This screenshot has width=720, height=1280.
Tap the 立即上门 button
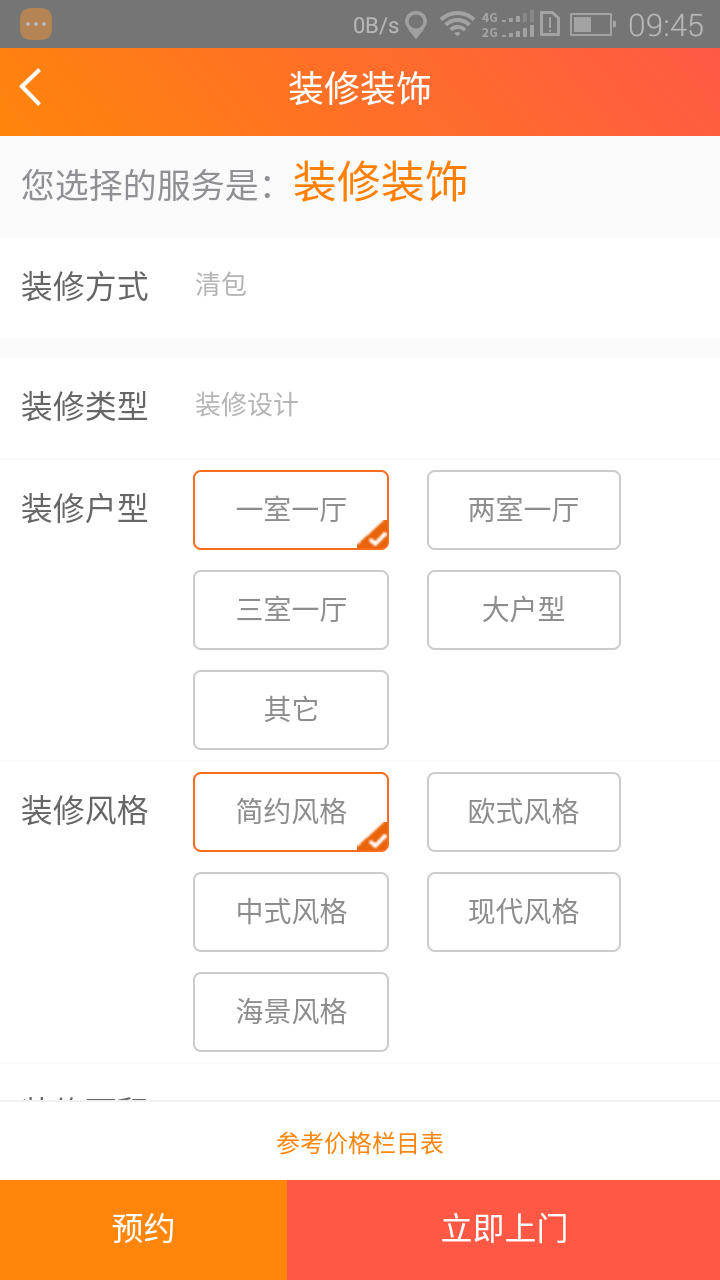(503, 1228)
